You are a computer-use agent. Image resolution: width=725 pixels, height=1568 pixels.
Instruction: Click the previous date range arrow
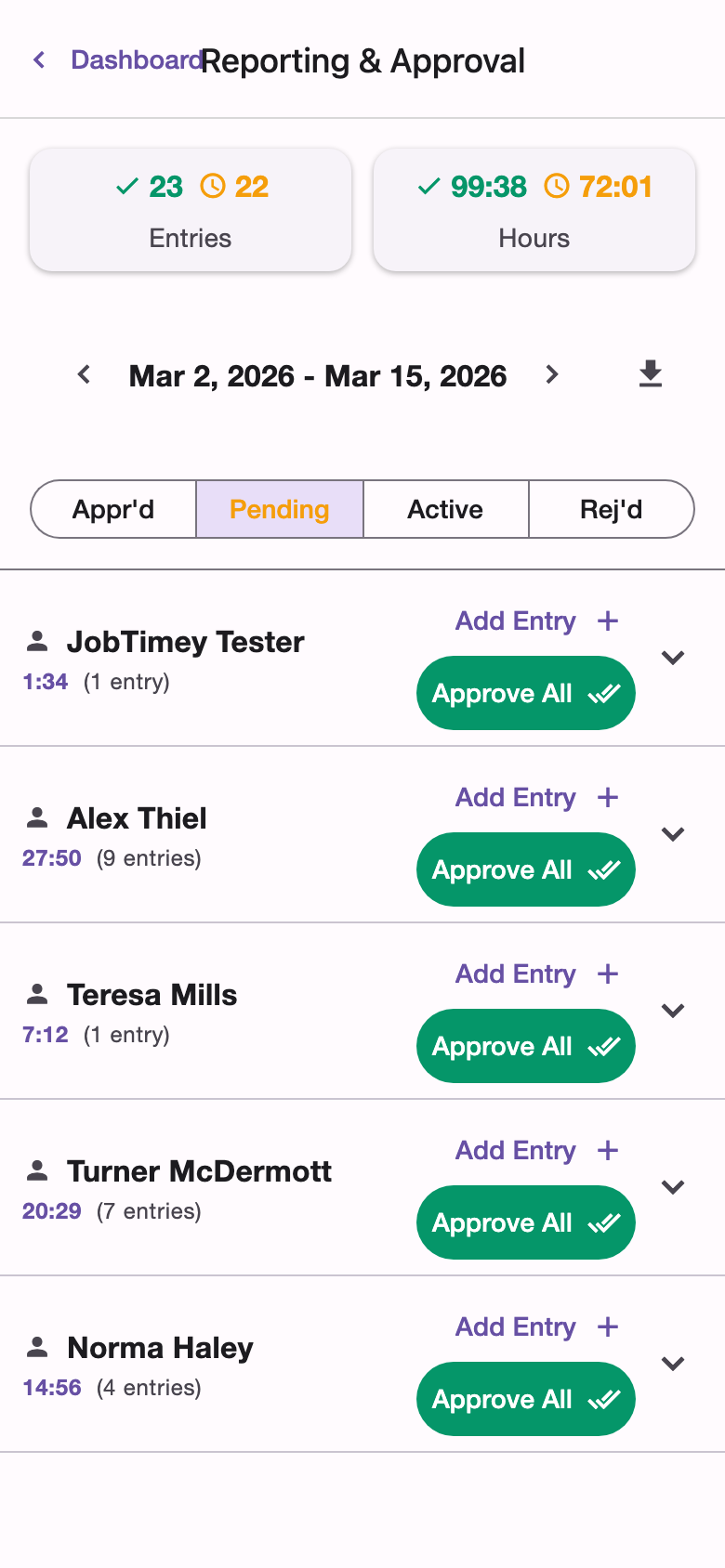coord(84,374)
